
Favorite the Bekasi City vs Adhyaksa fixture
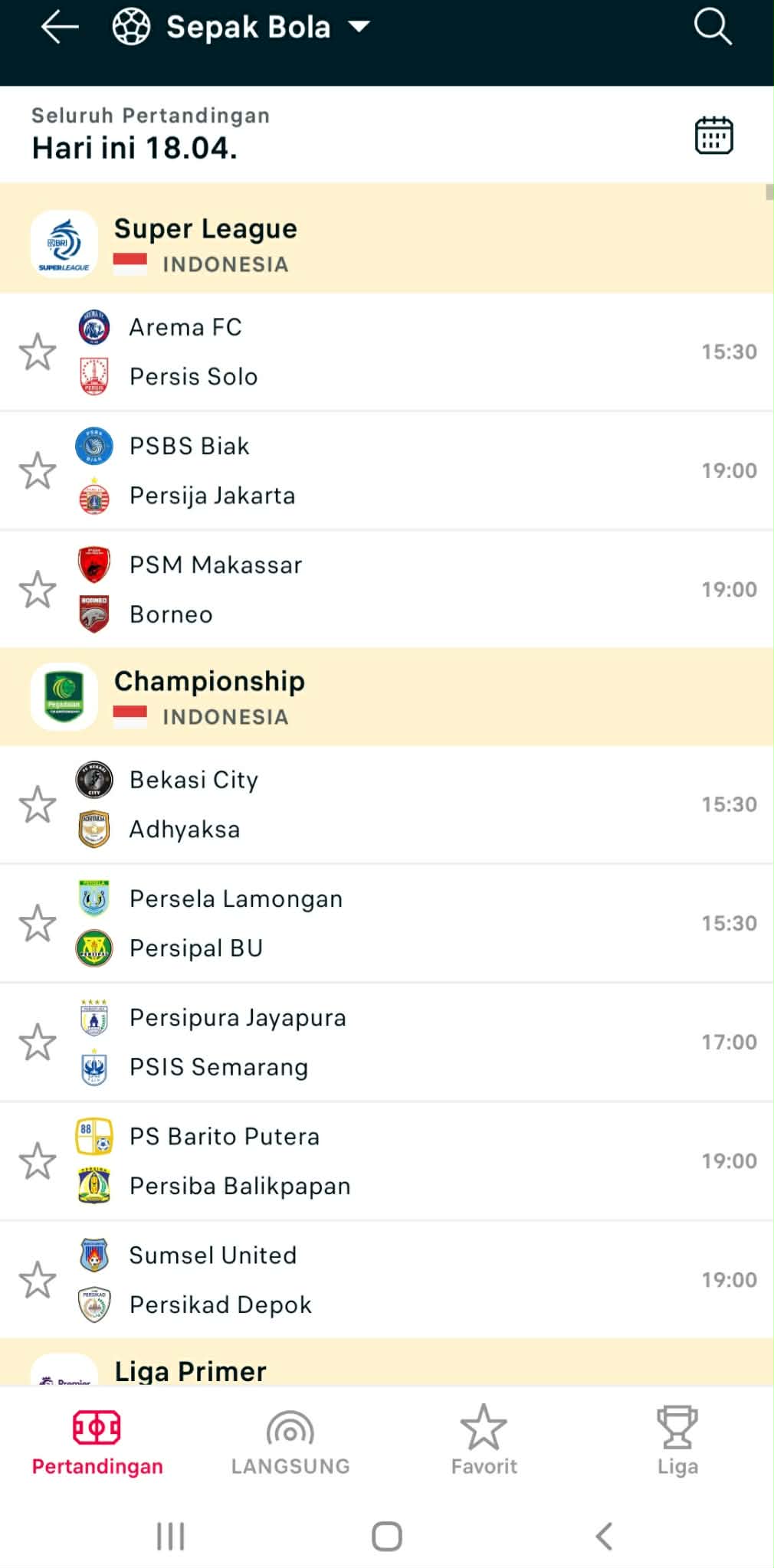point(38,804)
